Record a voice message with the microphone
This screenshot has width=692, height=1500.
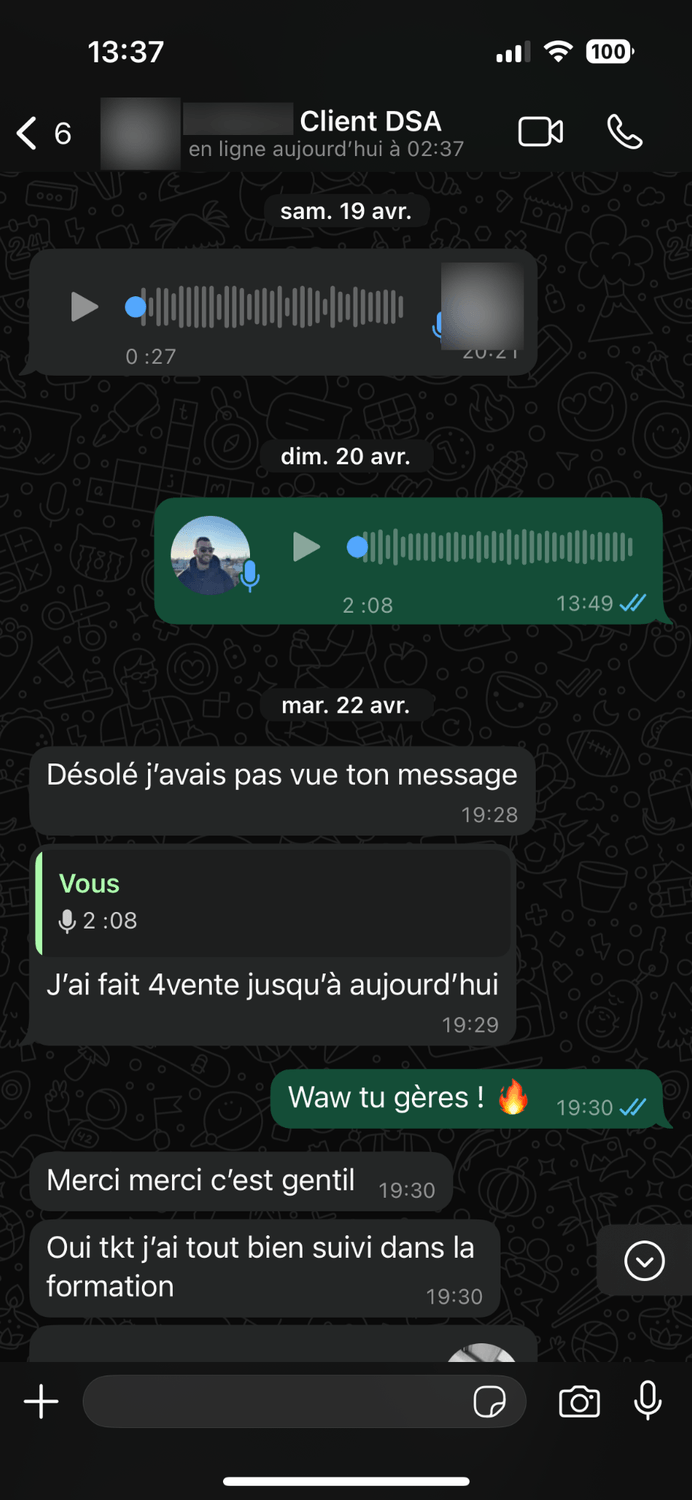pyautogui.click(x=648, y=1401)
